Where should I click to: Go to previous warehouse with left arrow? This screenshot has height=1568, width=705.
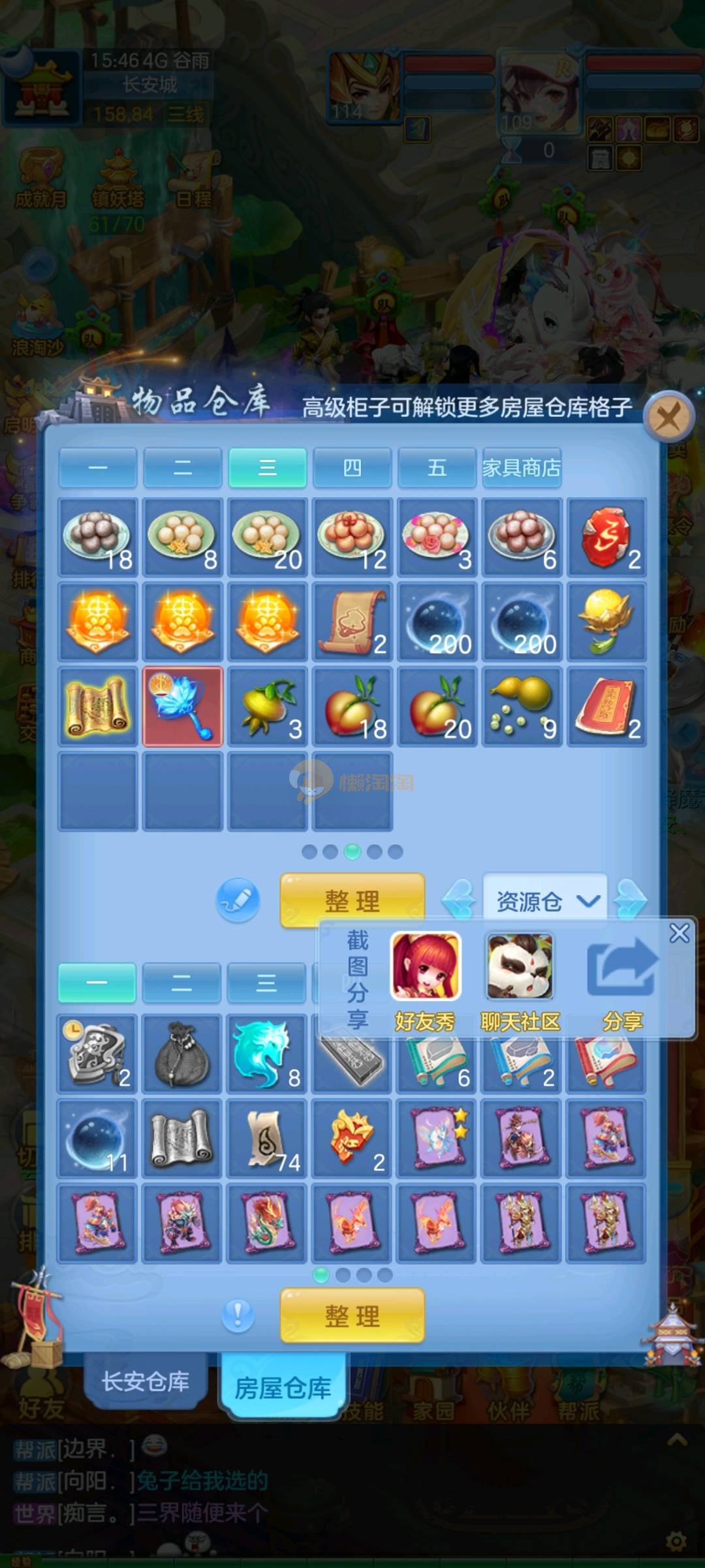(460, 900)
